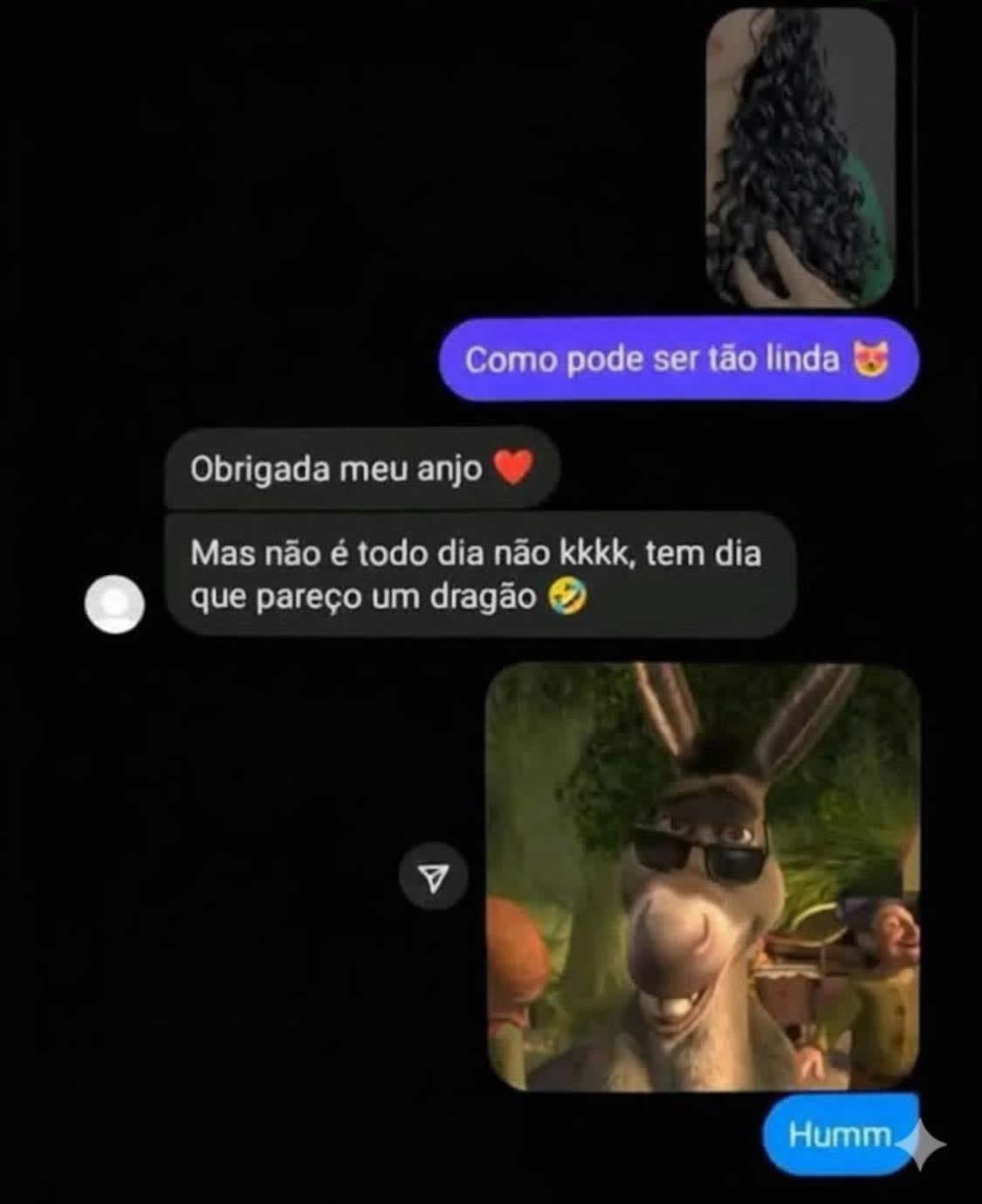Tap the heart emoji beside 'Obrigada meu anjo'
Screen dimensions: 982x1204
(515, 469)
